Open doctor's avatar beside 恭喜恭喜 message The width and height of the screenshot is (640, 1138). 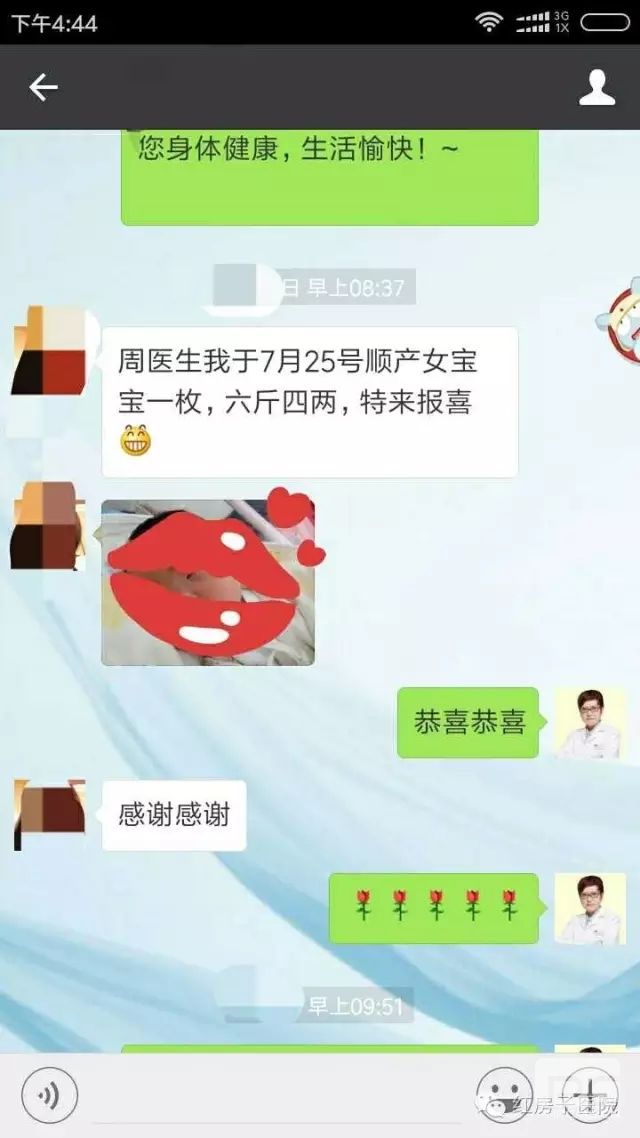(590, 723)
